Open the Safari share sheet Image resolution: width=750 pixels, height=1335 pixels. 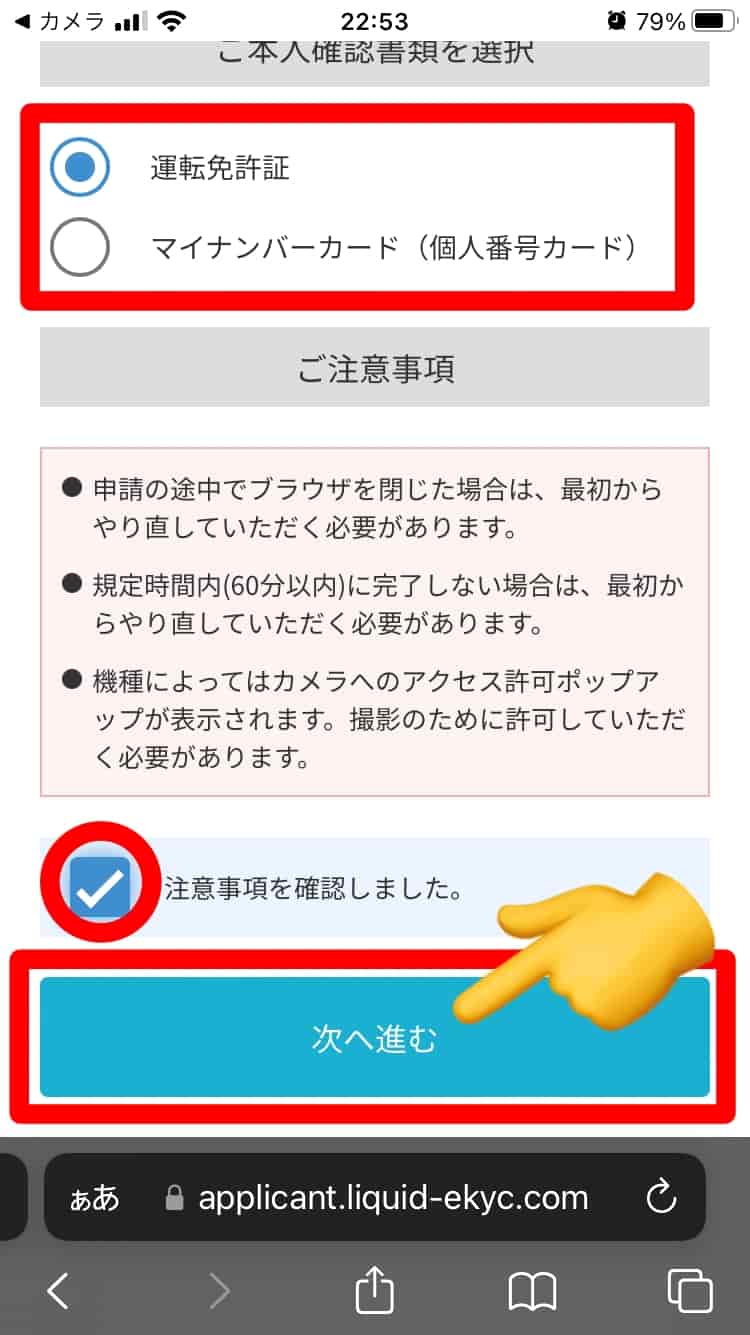click(x=375, y=1292)
